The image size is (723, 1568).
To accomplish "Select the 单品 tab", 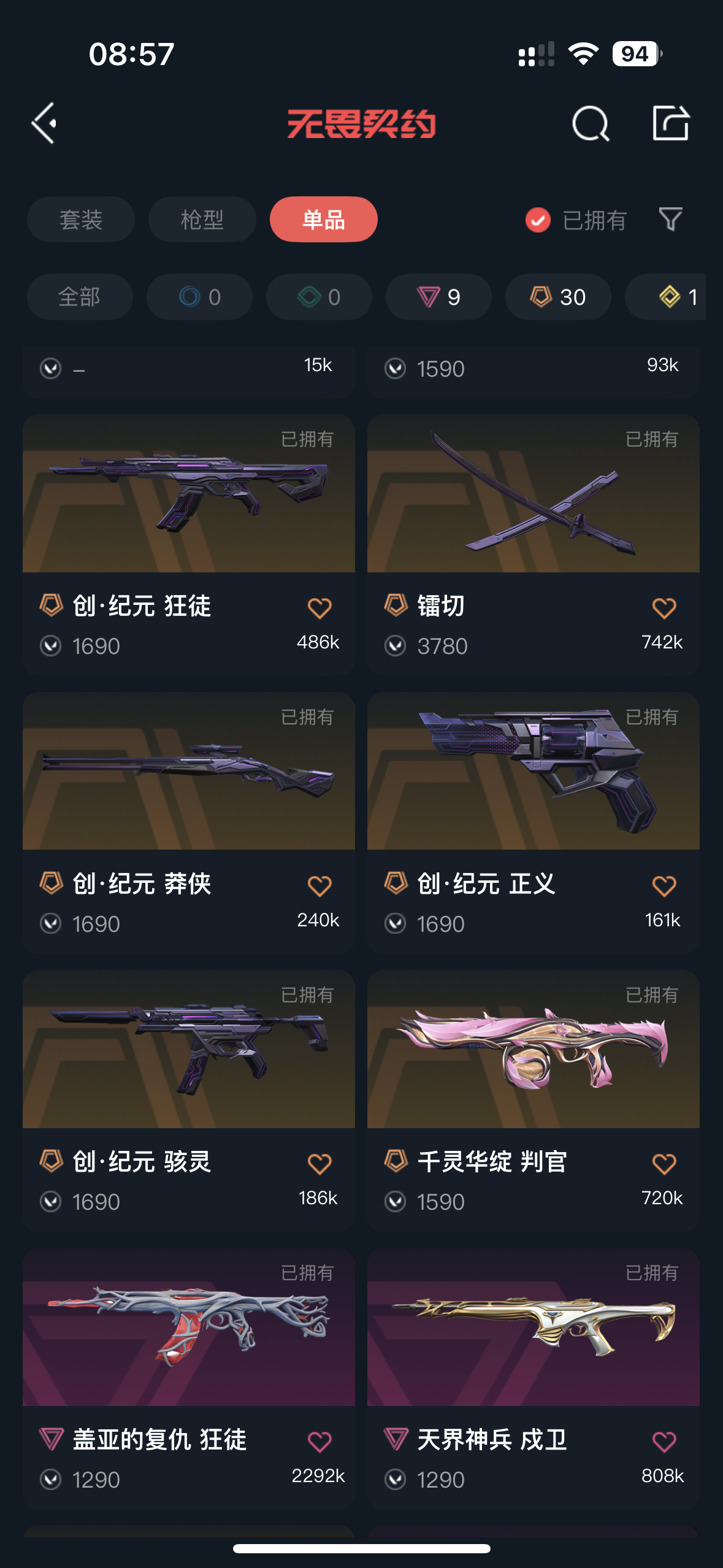I will [x=323, y=220].
